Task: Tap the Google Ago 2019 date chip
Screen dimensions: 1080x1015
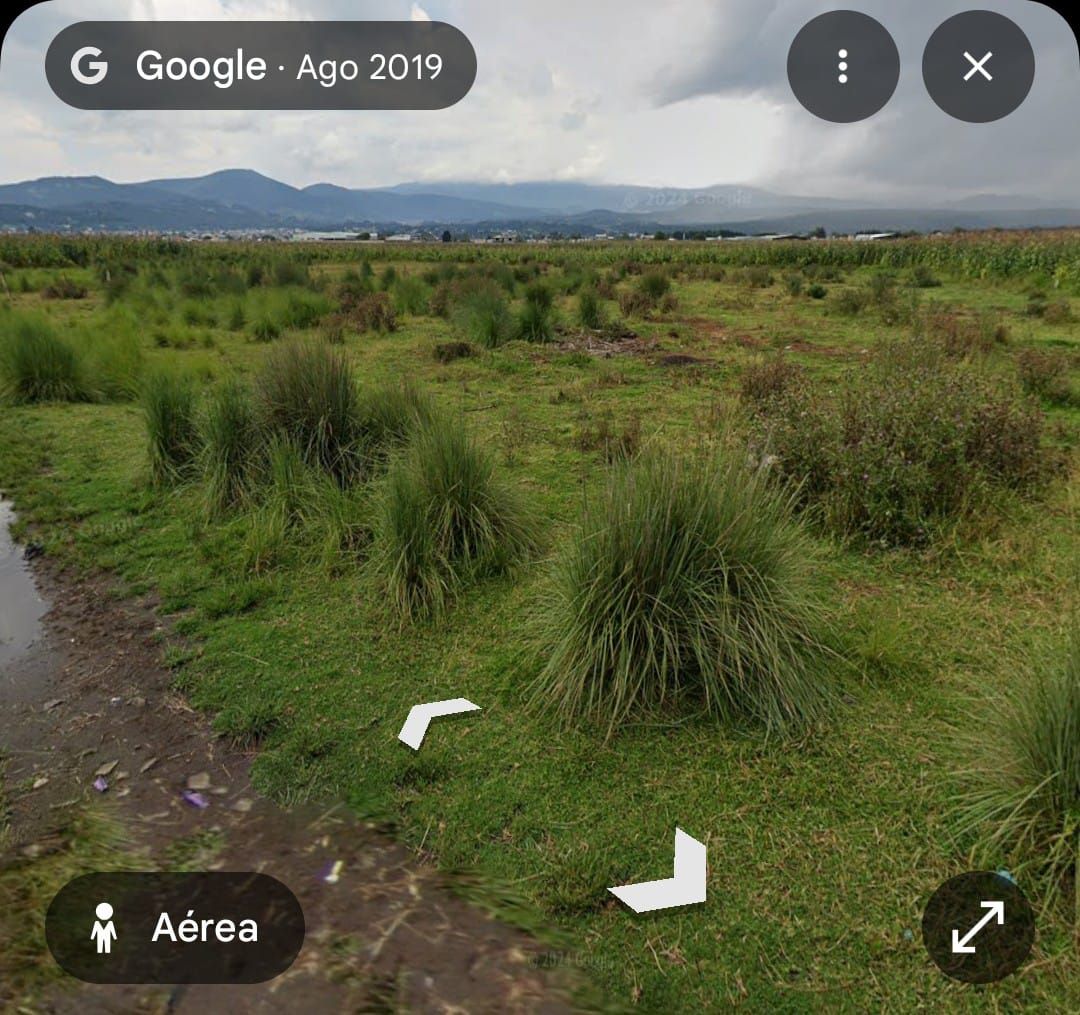Action: [x=260, y=66]
